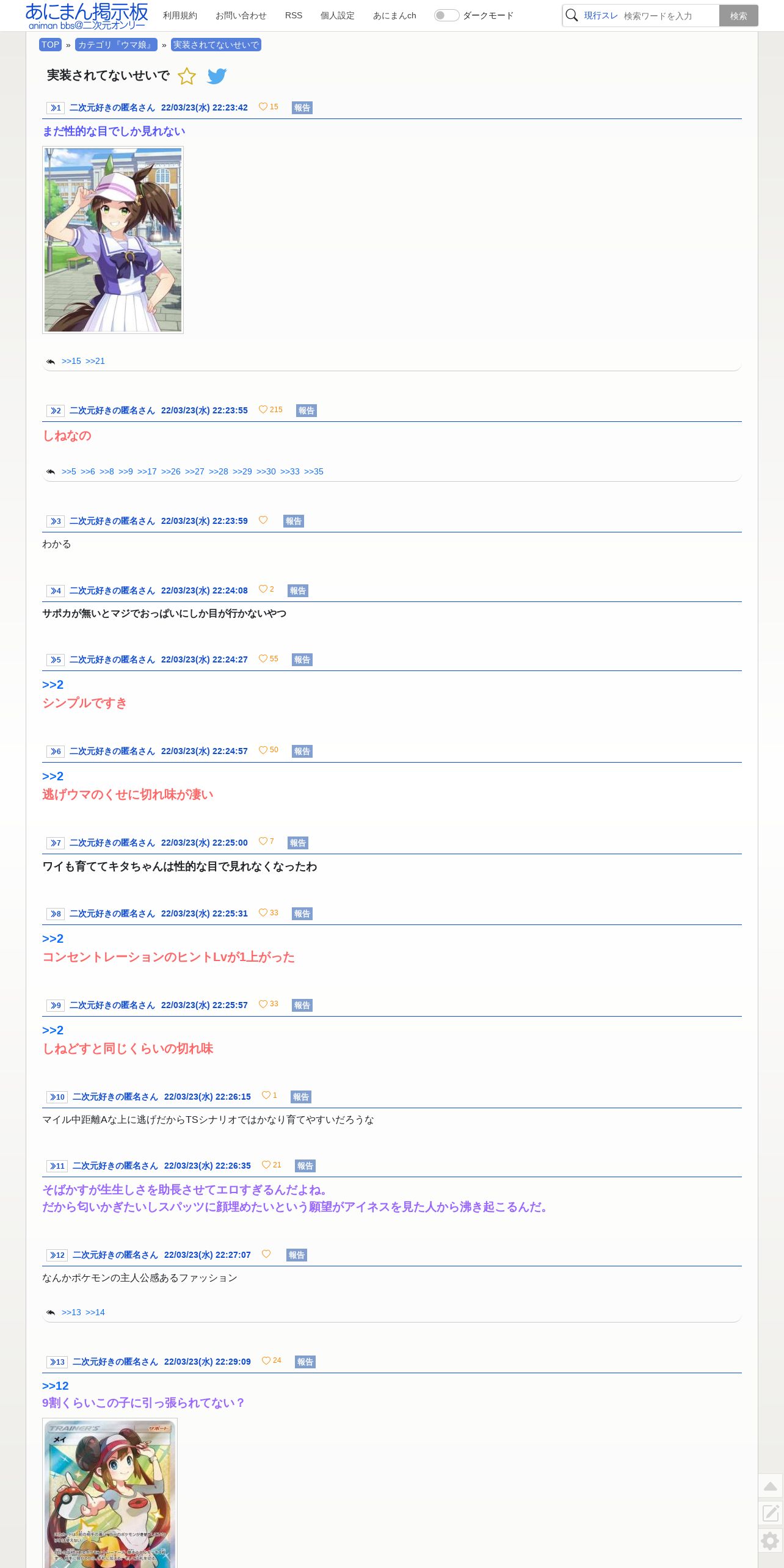Open カテゴリ『ウマ娘』 in the breadcrumb

tap(116, 45)
